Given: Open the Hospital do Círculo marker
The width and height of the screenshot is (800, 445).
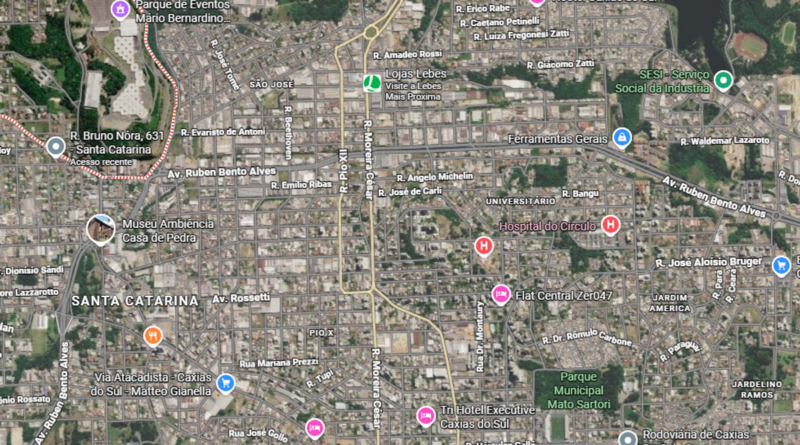Looking at the screenshot, I should [x=611, y=225].
